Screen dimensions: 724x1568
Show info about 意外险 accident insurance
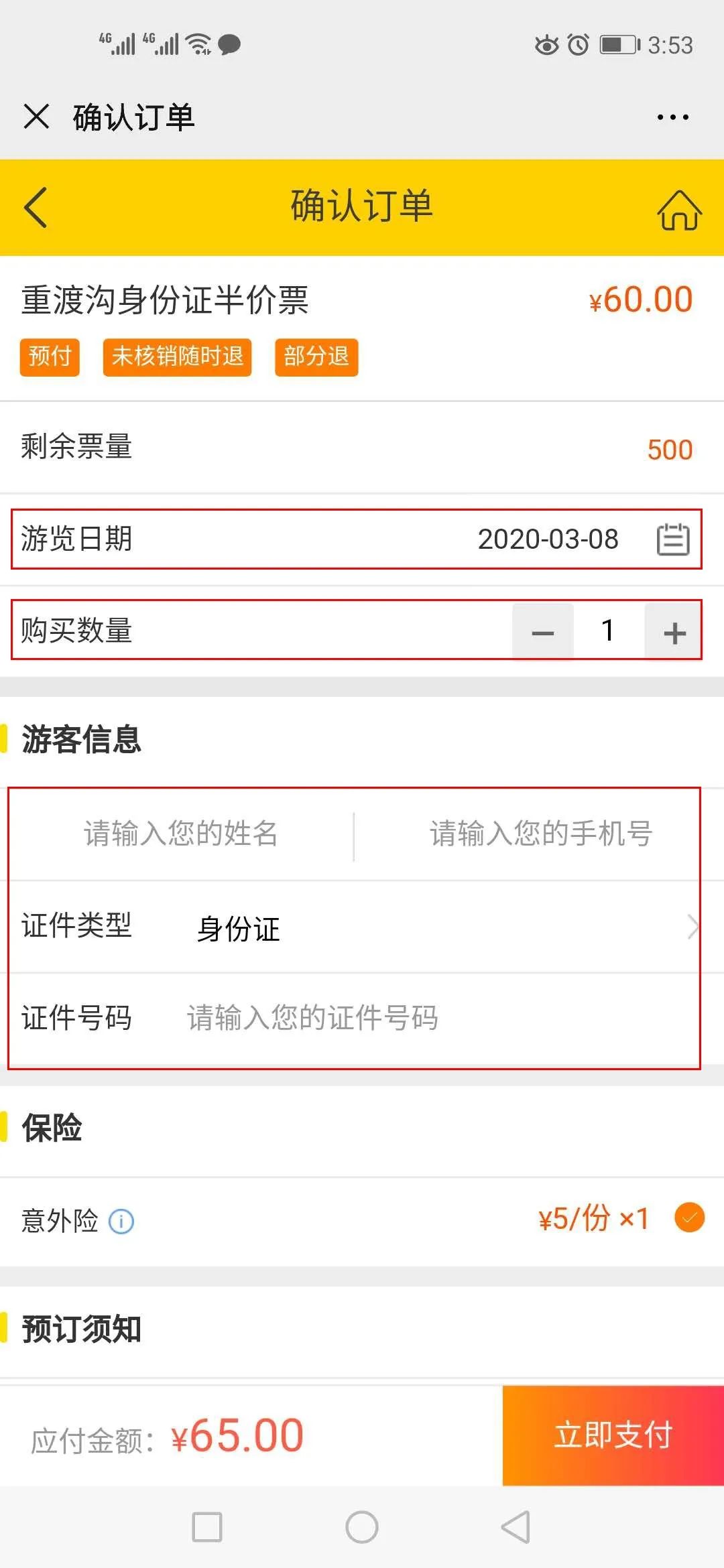(121, 1221)
